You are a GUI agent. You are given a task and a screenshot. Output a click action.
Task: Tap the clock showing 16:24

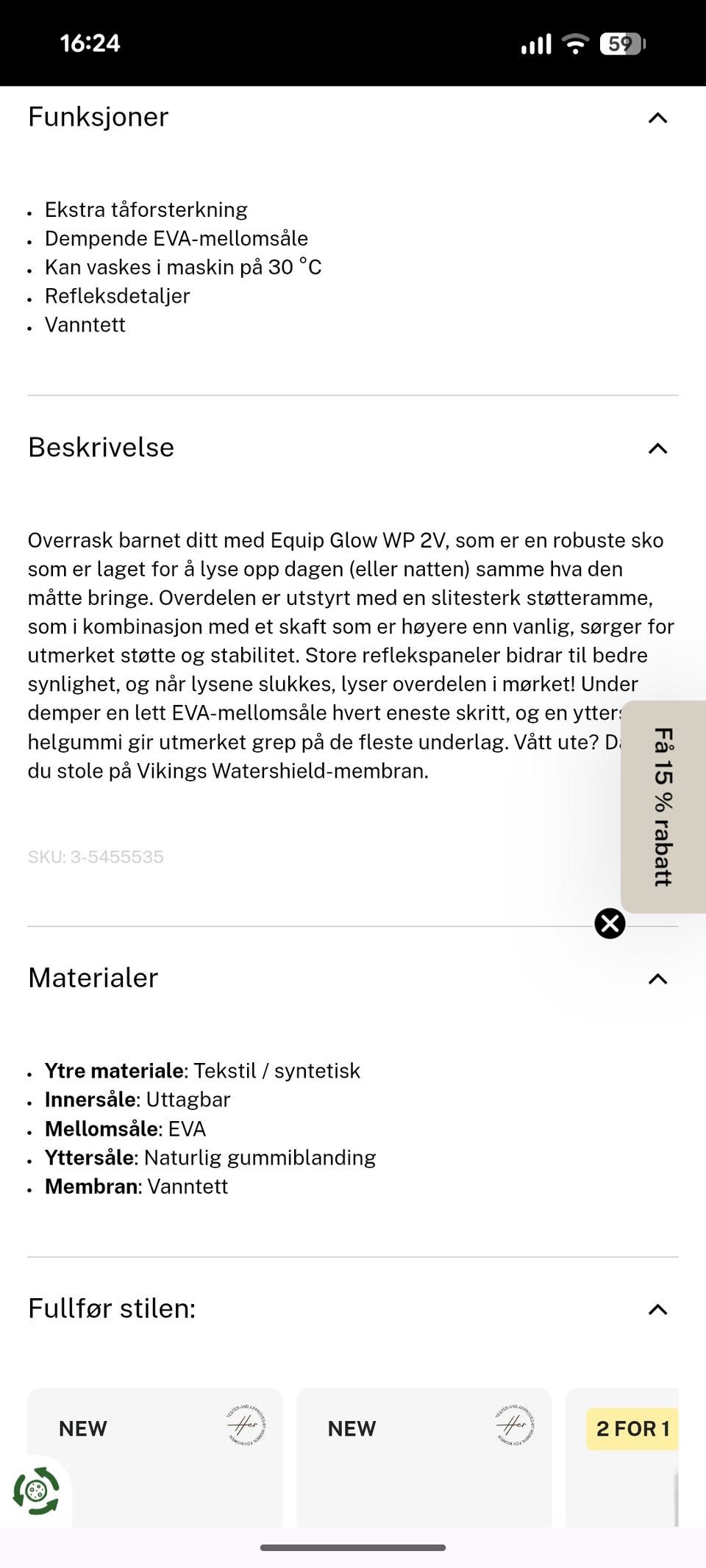(90, 43)
